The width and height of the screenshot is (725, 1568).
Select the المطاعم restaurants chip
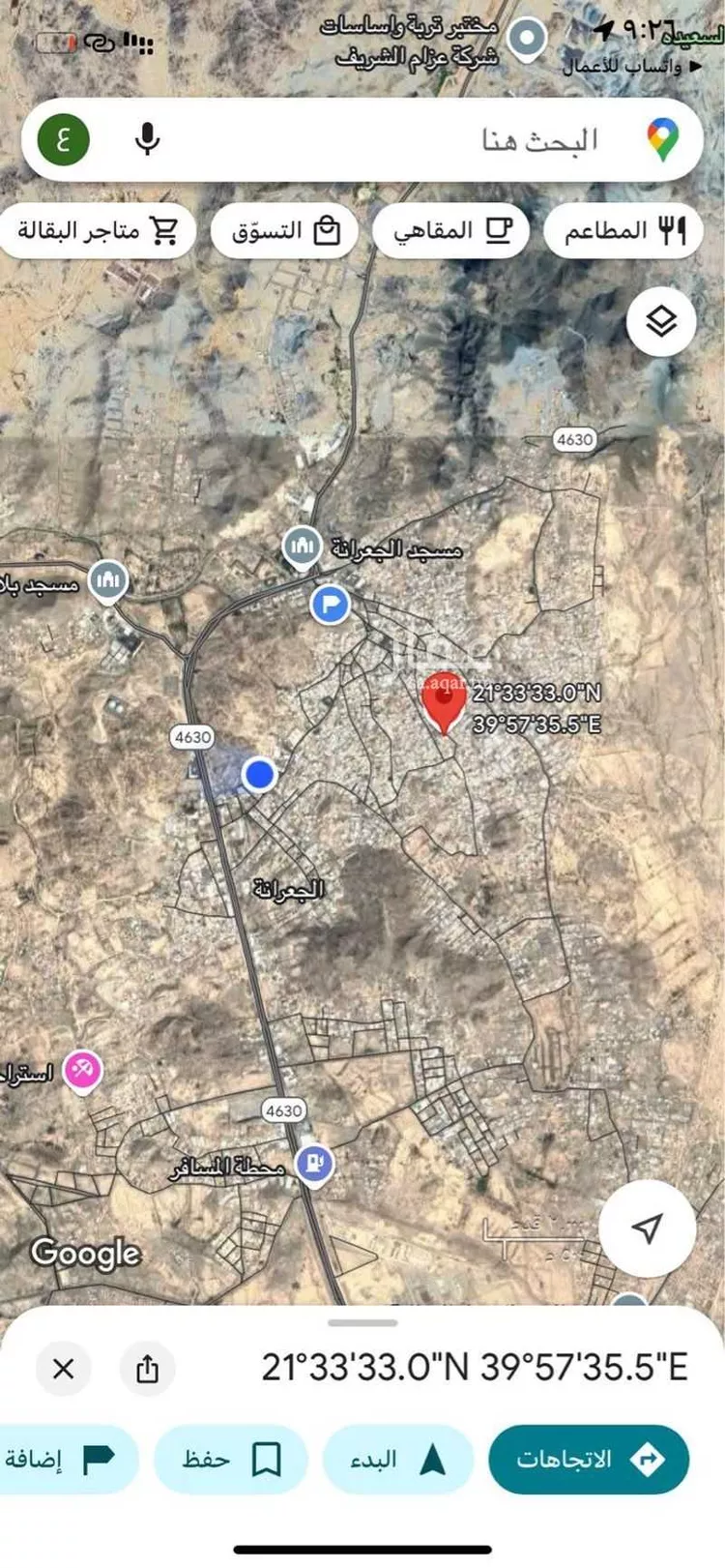(623, 230)
